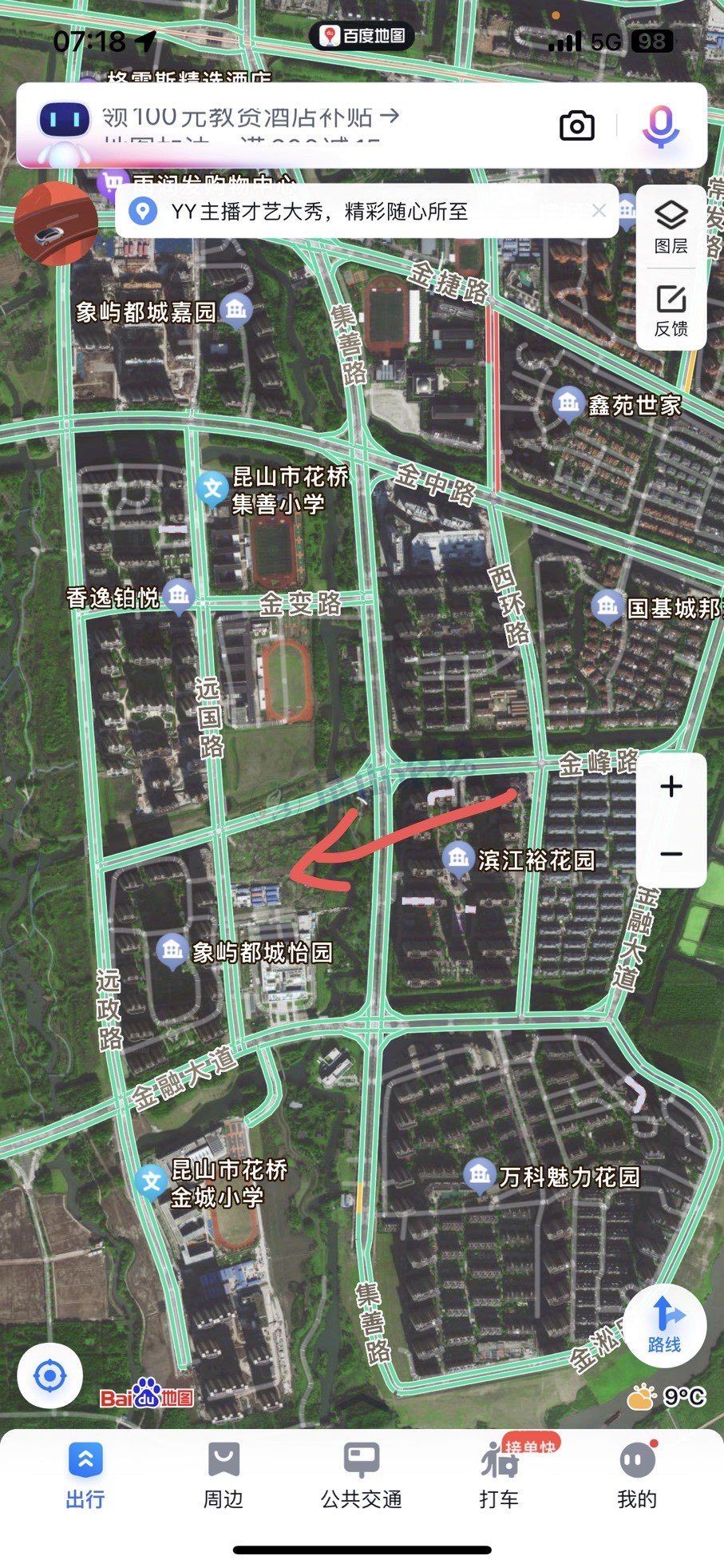Screen dimensions: 724x1568
Task: Select the 滨江裕花园 map marker
Action: (x=458, y=859)
